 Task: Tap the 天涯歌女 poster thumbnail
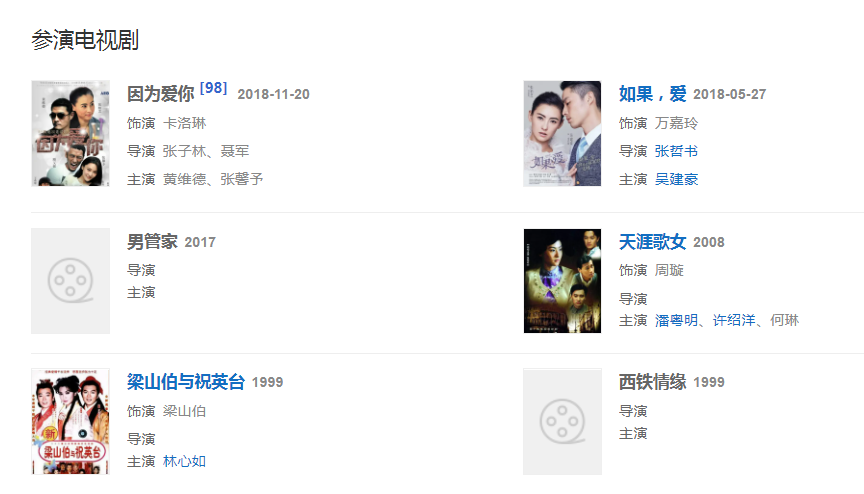coord(562,281)
